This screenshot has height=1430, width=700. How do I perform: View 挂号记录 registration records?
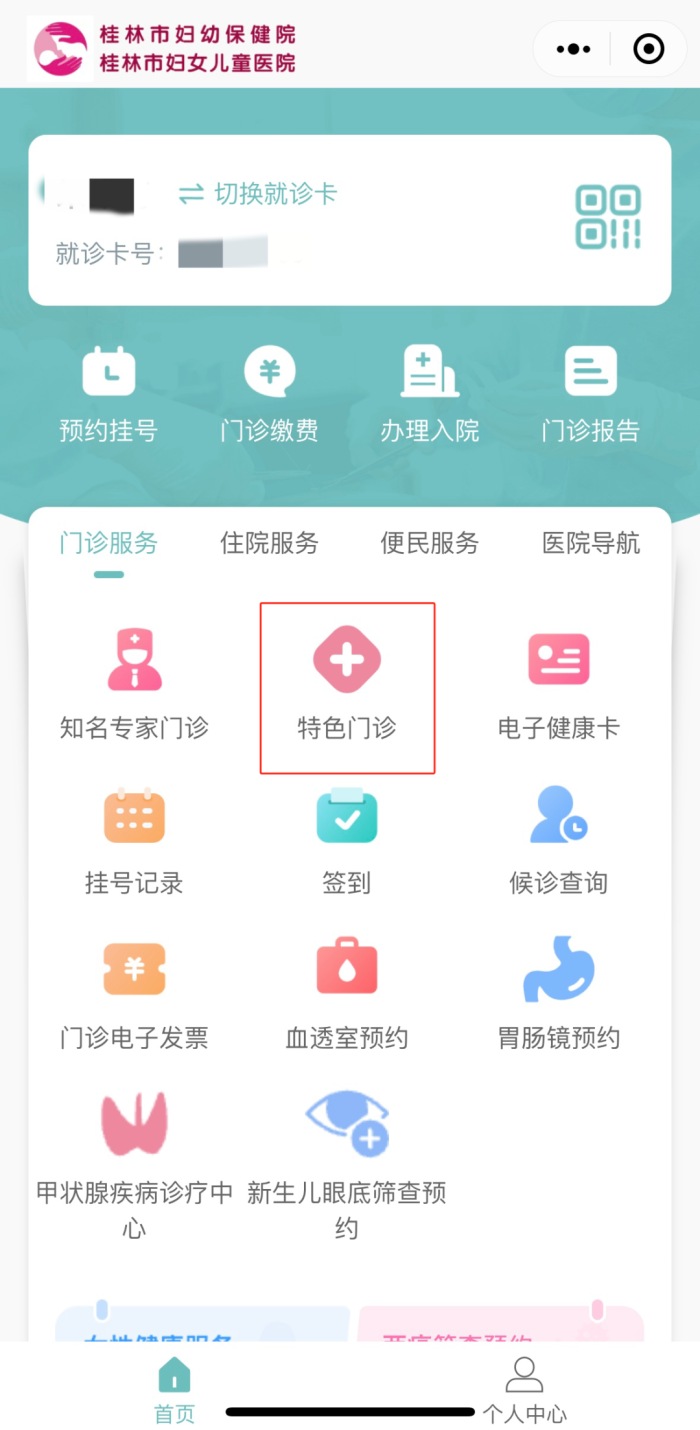134,840
